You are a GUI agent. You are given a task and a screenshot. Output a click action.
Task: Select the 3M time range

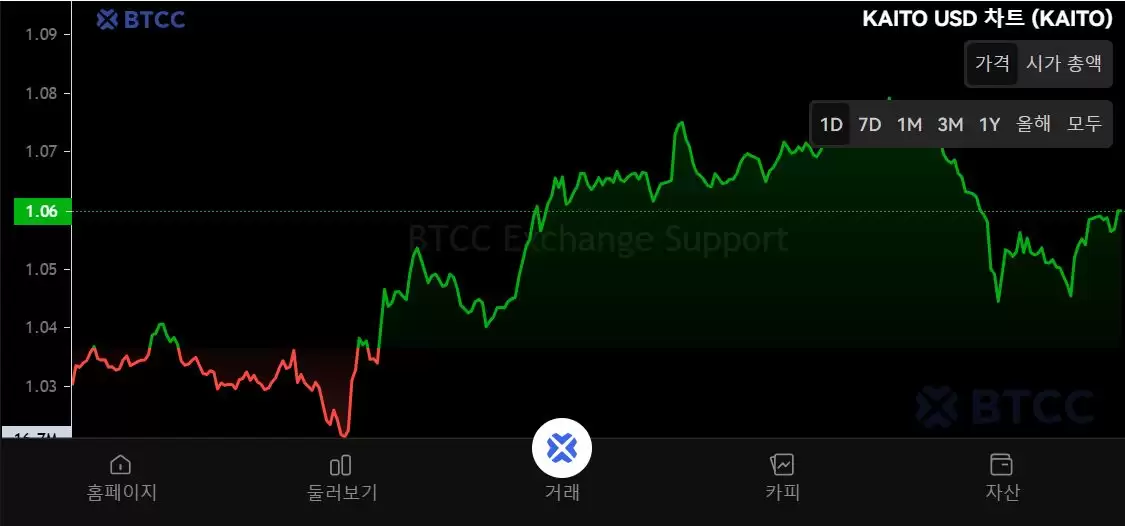tap(950, 125)
